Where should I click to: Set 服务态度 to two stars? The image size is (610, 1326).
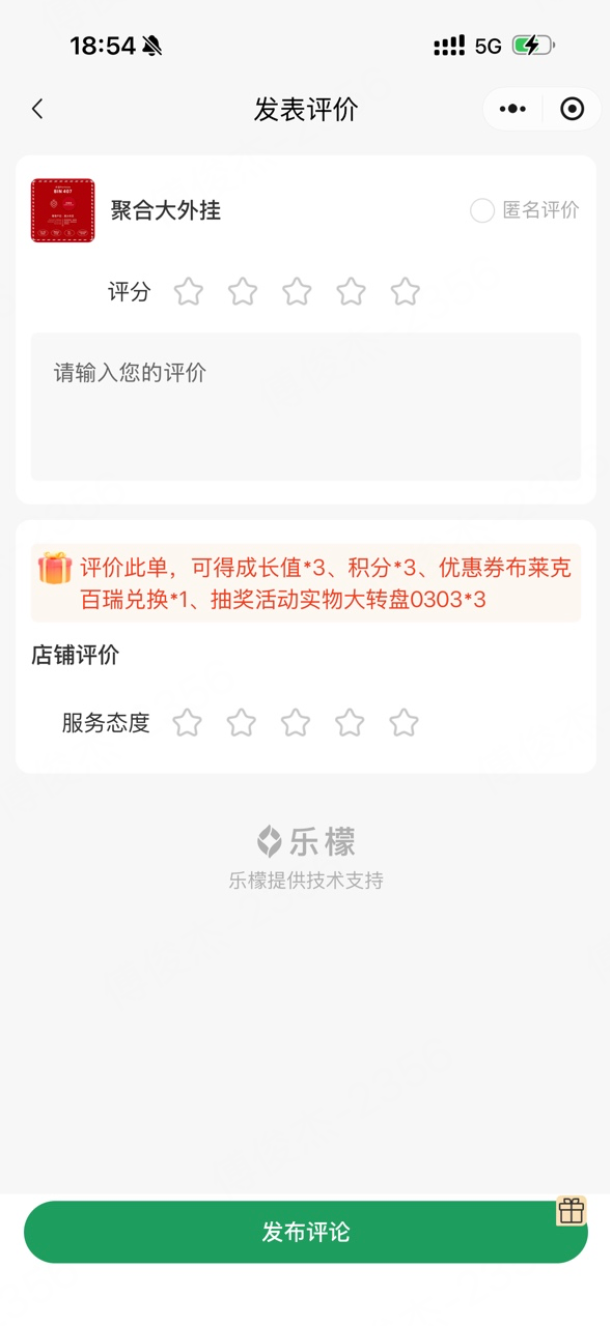point(241,723)
